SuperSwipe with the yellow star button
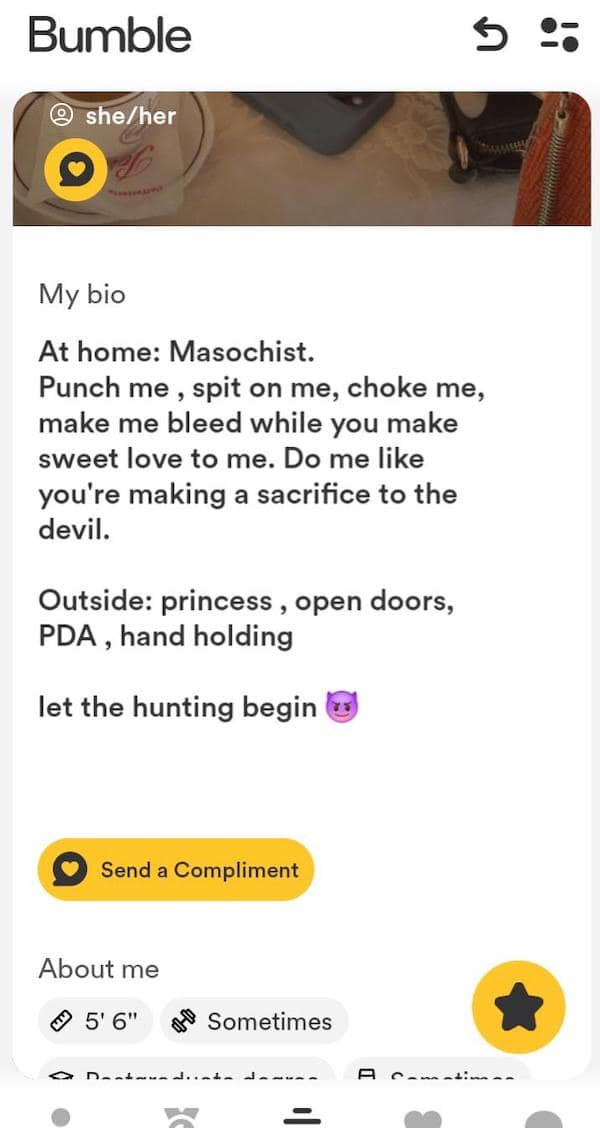Image resolution: width=600 pixels, height=1128 pixels. (518, 1008)
